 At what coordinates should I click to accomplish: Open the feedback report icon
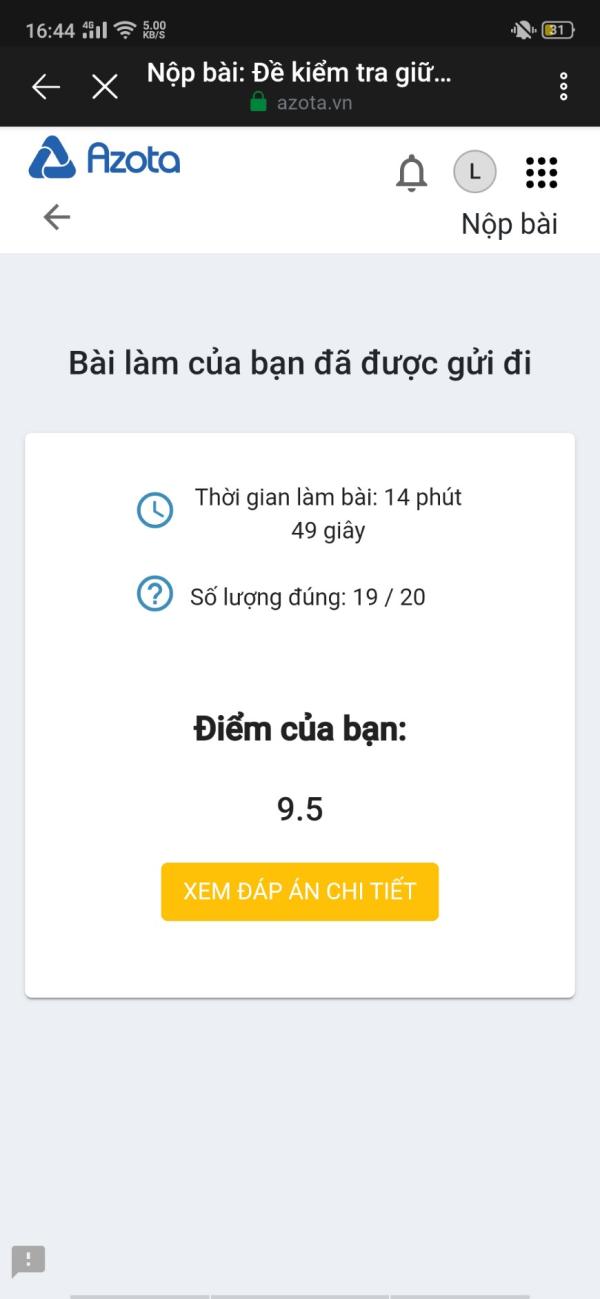pos(29,1261)
